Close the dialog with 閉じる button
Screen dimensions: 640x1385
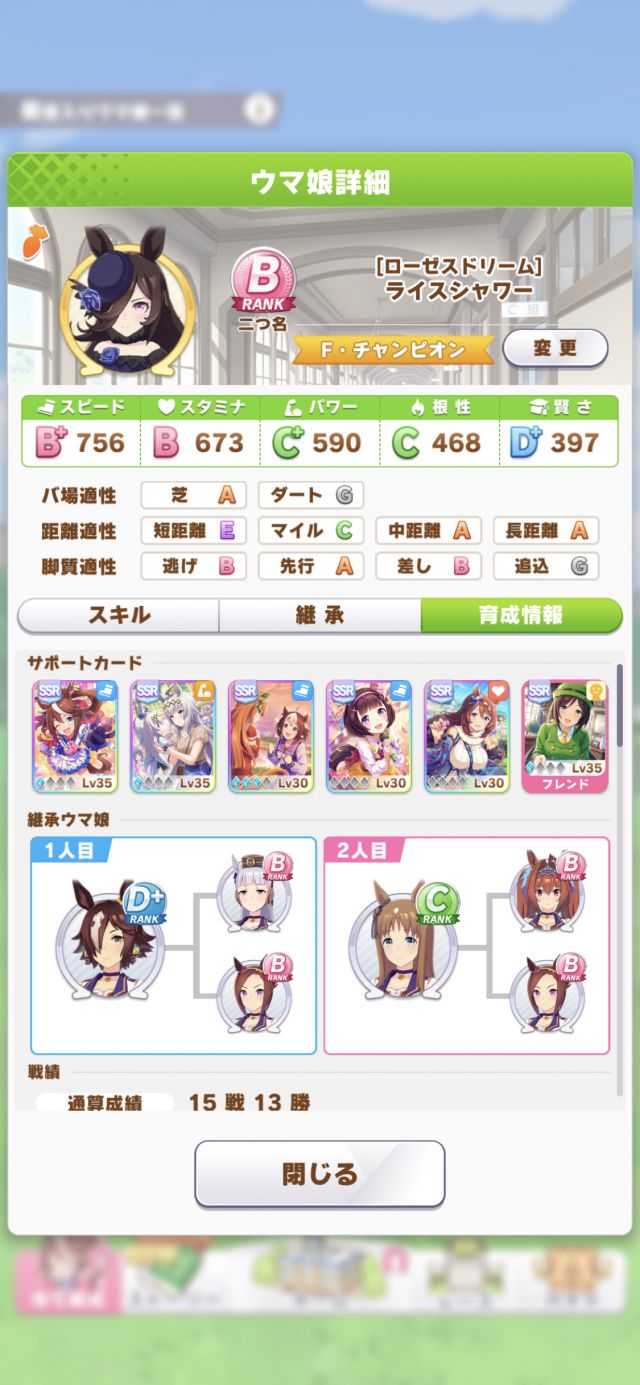pyautogui.click(x=320, y=1173)
